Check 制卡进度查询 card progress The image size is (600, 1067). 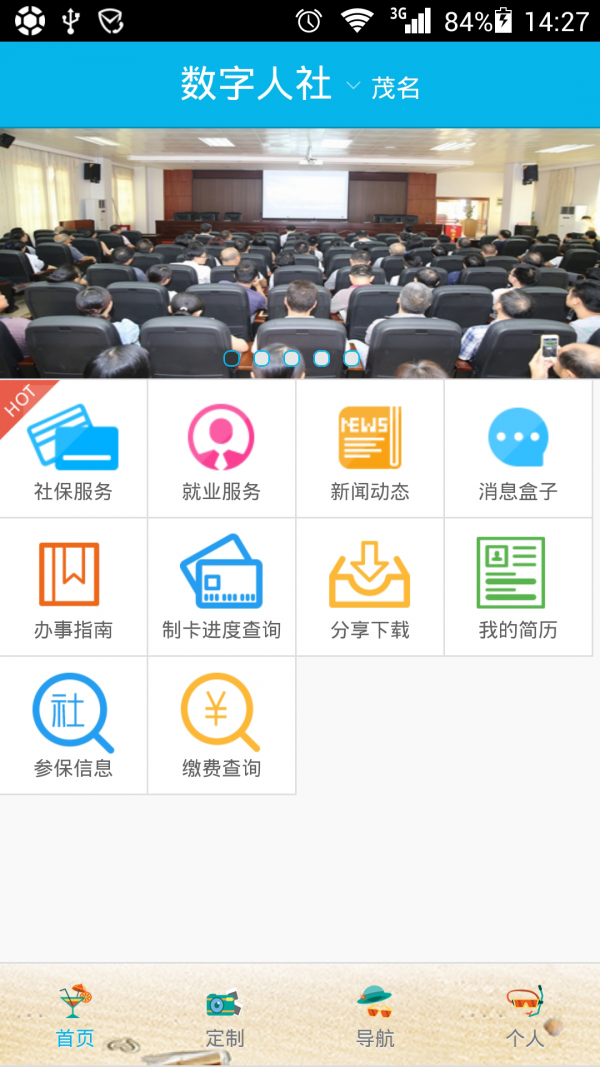click(221, 588)
